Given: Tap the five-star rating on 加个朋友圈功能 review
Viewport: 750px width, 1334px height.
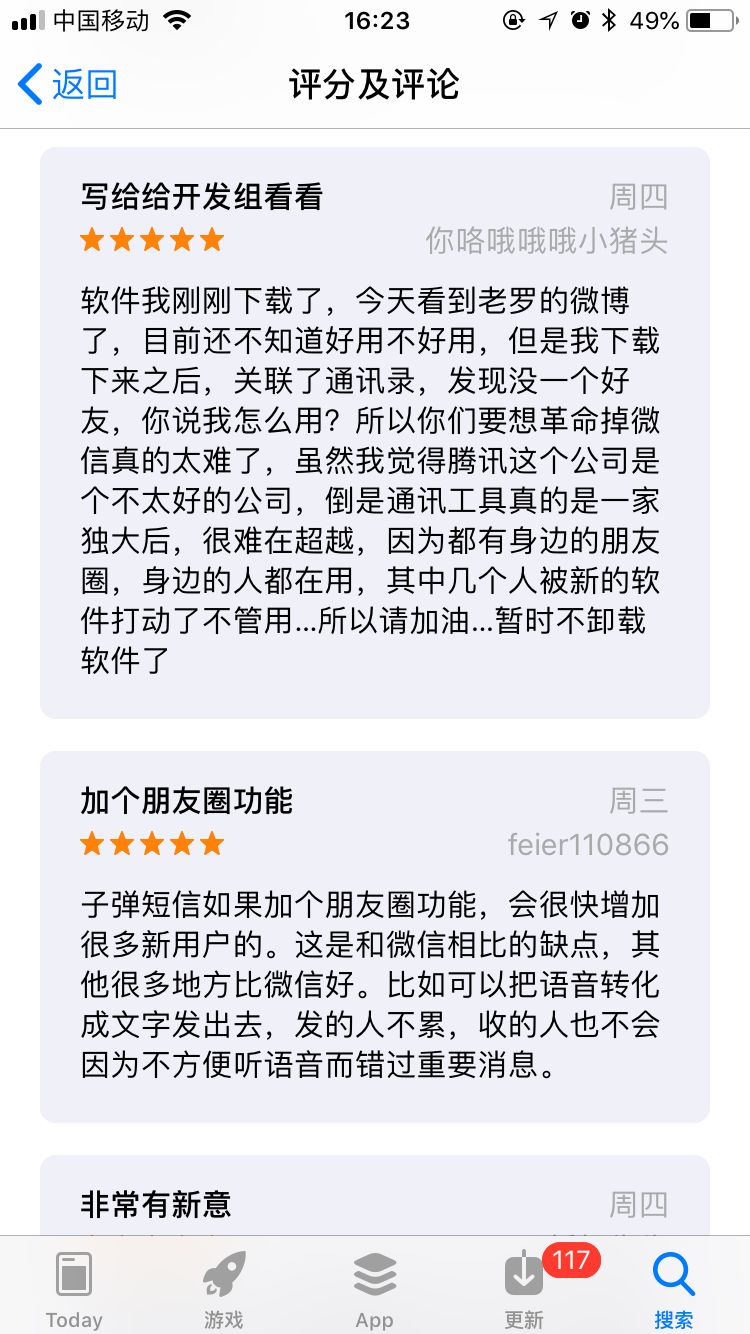Looking at the screenshot, I should click(x=150, y=843).
